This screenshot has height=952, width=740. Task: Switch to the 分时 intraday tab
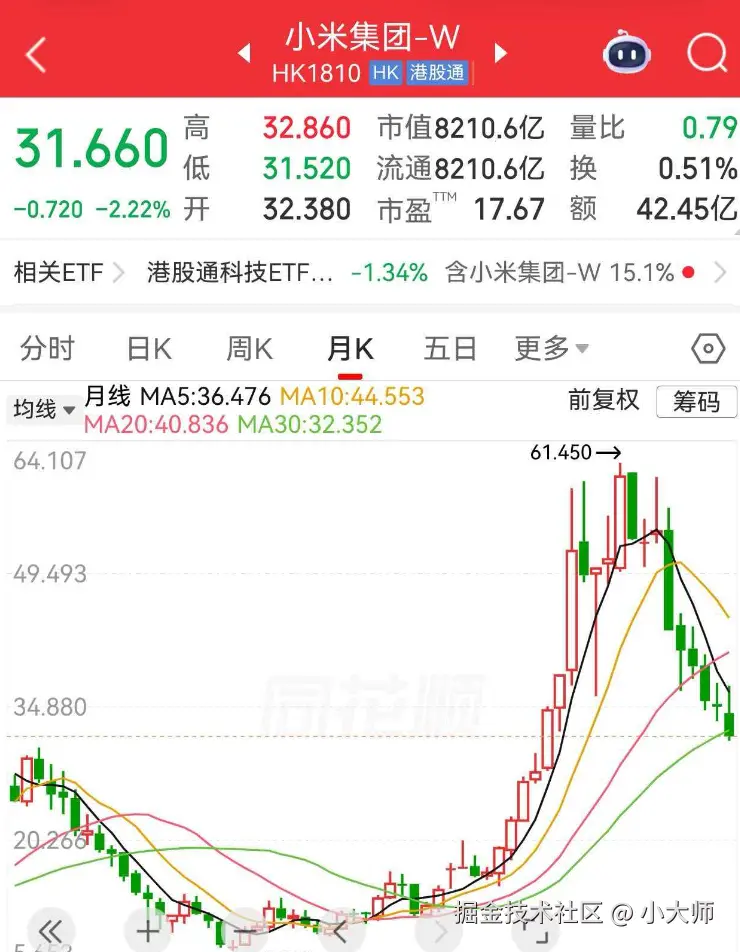pyautogui.click(x=47, y=348)
